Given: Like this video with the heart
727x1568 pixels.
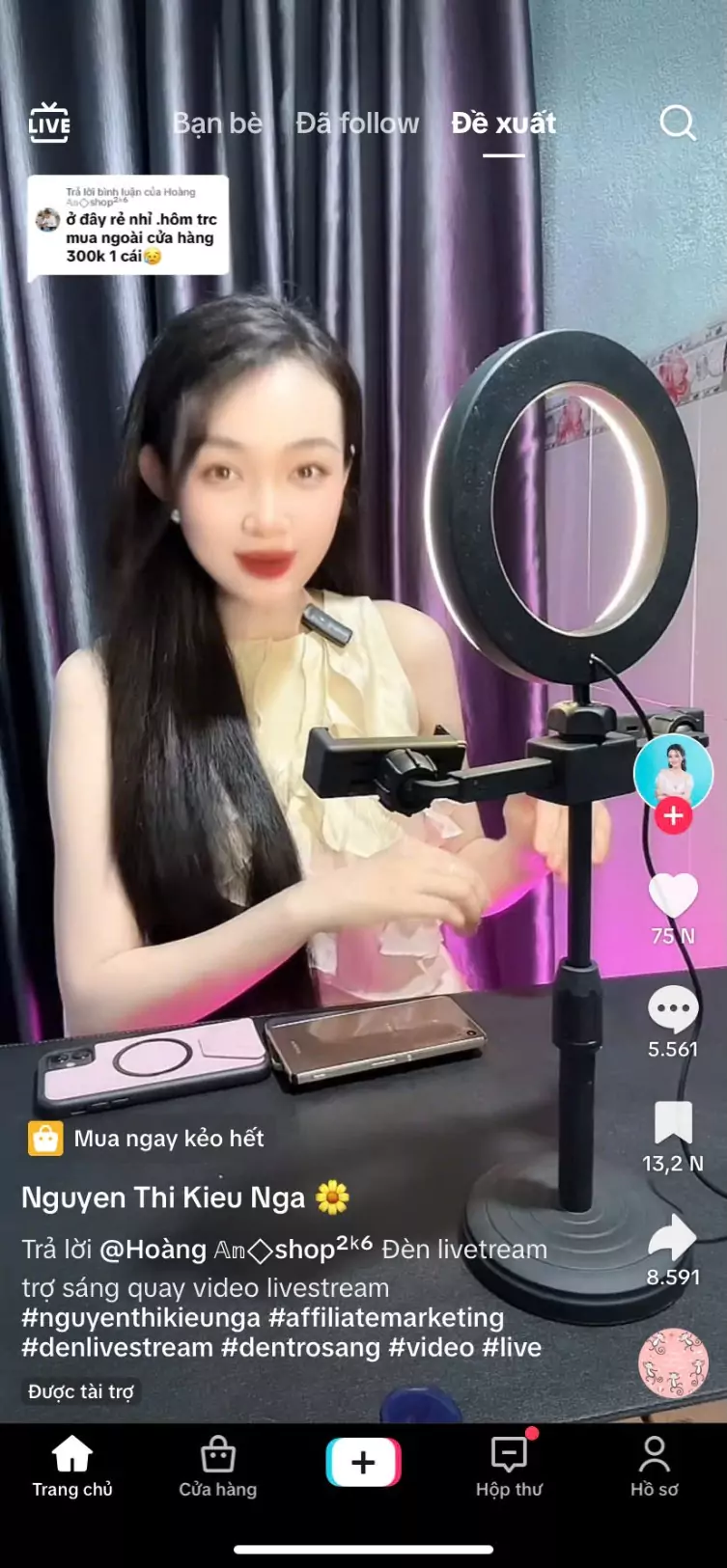Looking at the screenshot, I should pyautogui.click(x=673, y=895).
